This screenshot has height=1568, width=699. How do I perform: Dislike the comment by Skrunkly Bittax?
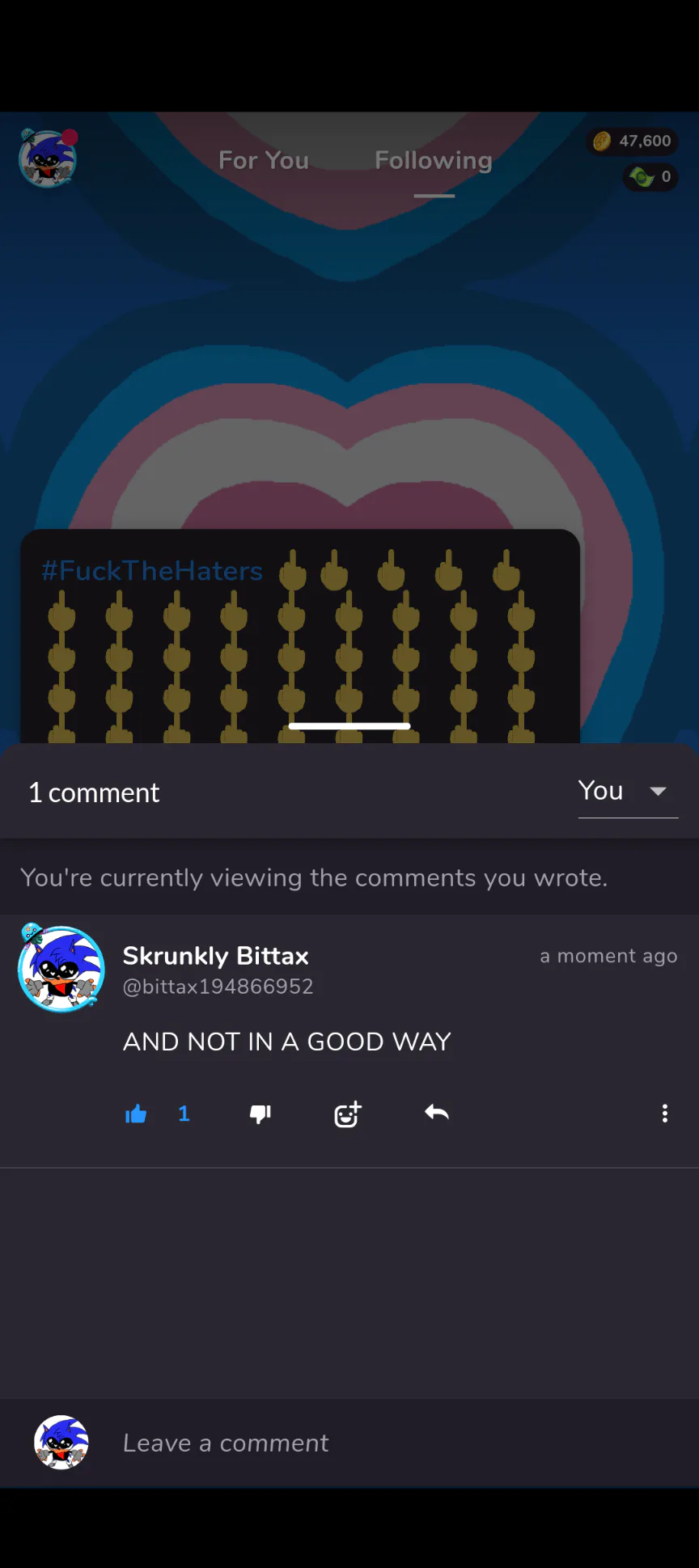(261, 1114)
